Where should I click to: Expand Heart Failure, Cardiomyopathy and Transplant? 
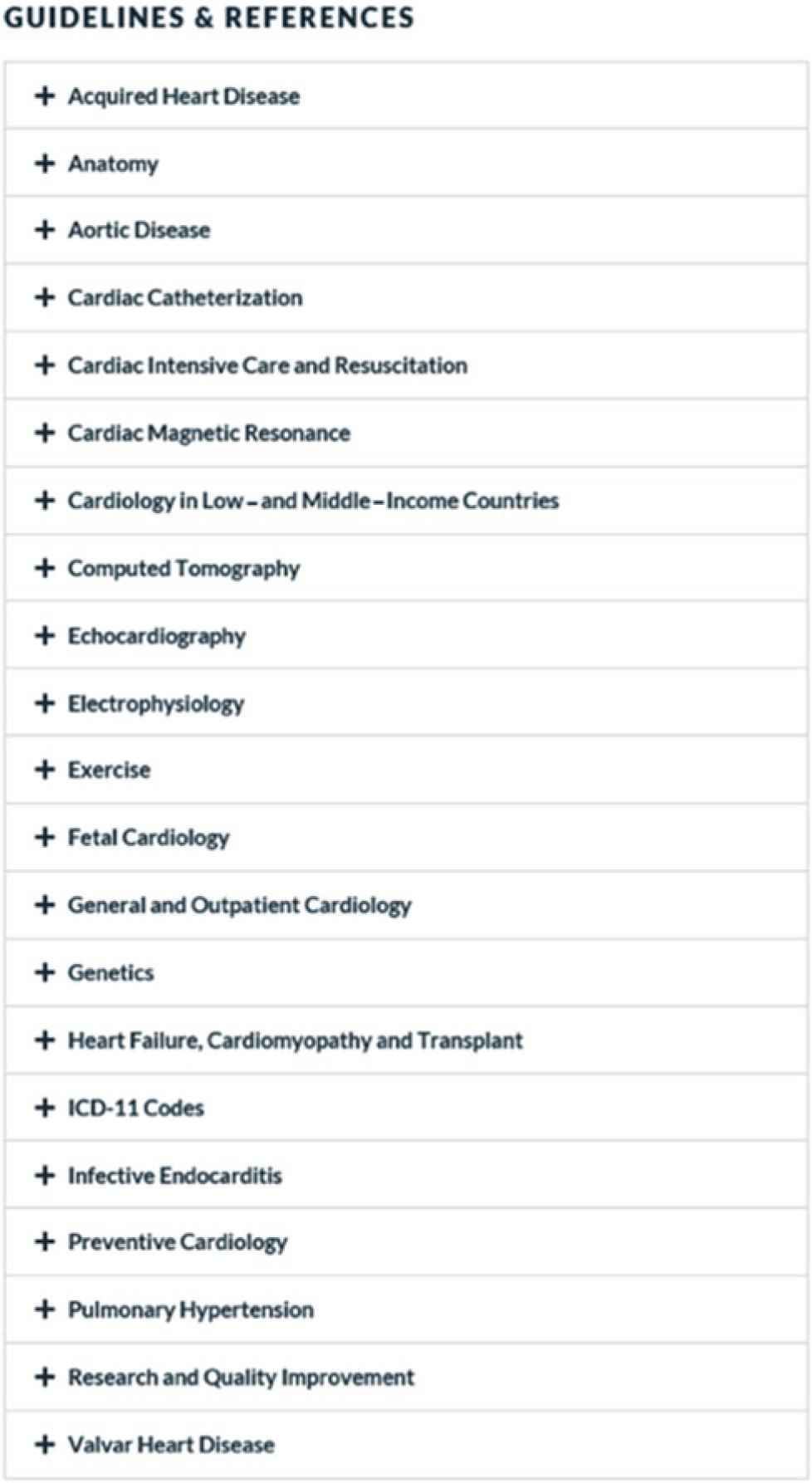coord(295,1040)
